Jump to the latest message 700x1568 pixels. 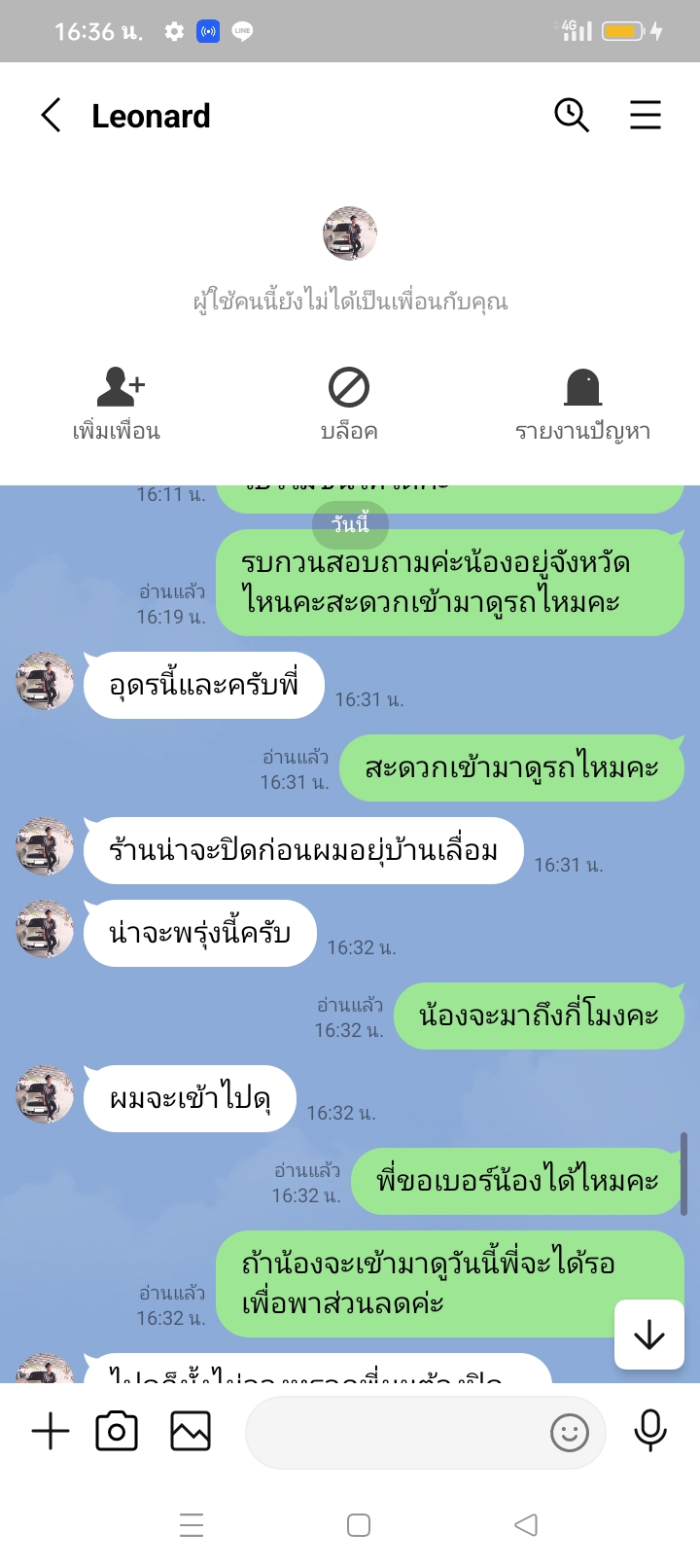click(648, 1335)
